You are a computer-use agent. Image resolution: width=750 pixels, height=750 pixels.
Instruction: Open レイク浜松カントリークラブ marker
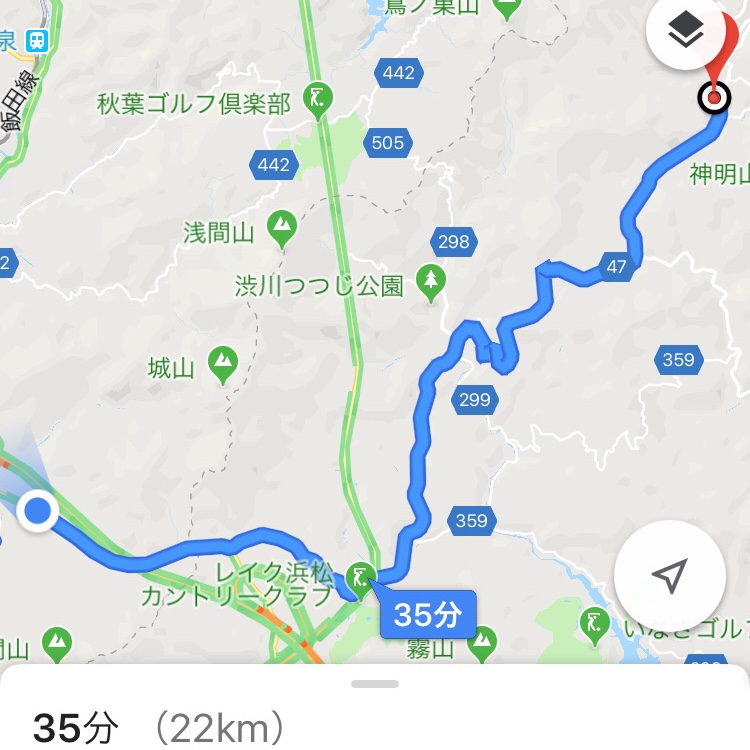pyautogui.click(x=360, y=575)
